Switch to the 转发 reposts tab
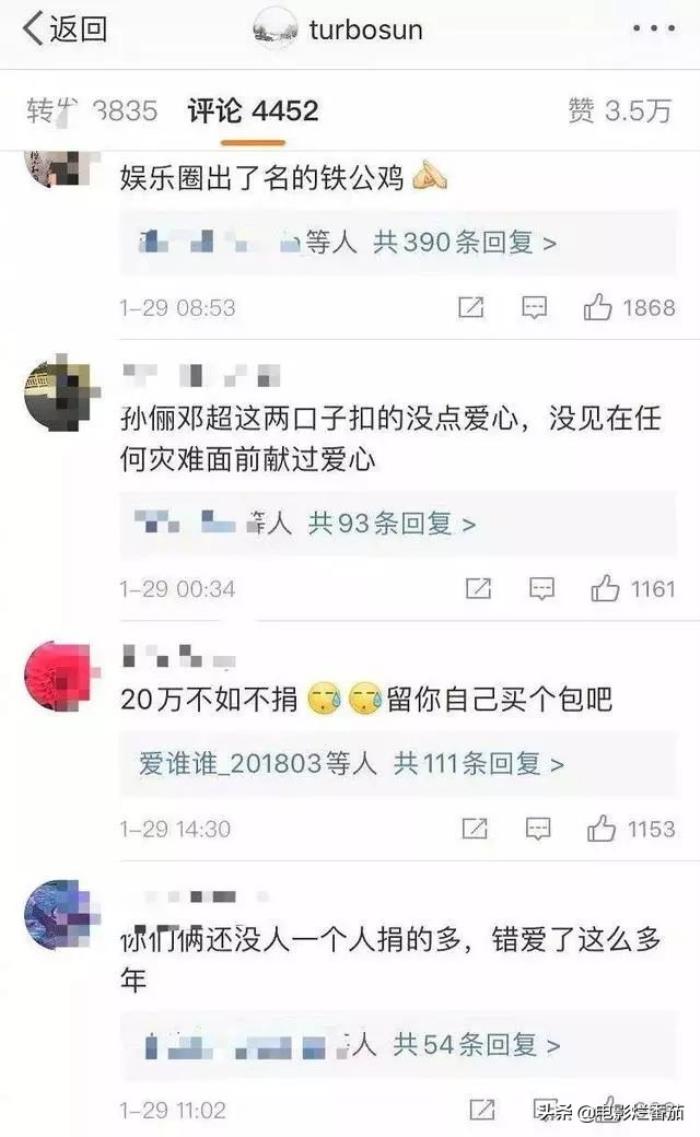The height and width of the screenshot is (1137, 700). pyautogui.click(x=90, y=110)
